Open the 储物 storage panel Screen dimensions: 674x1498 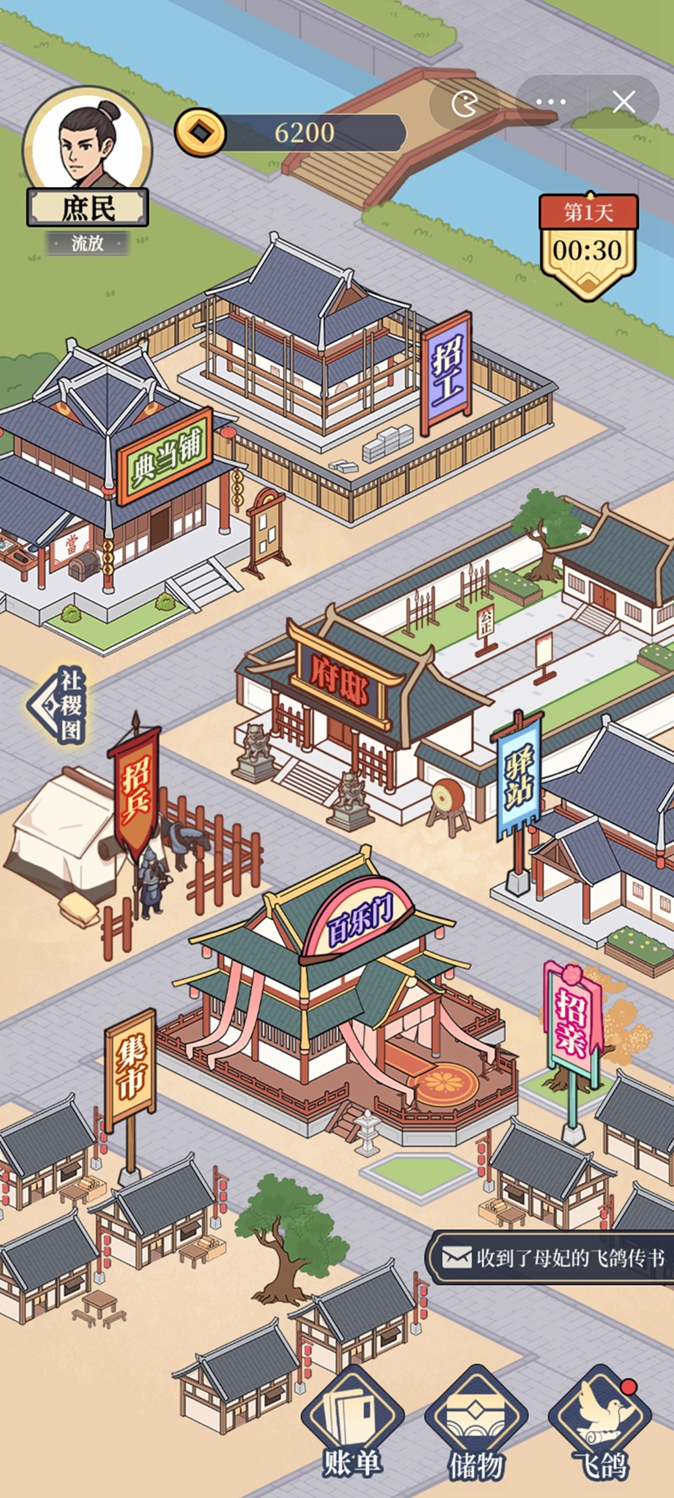(x=476, y=1422)
